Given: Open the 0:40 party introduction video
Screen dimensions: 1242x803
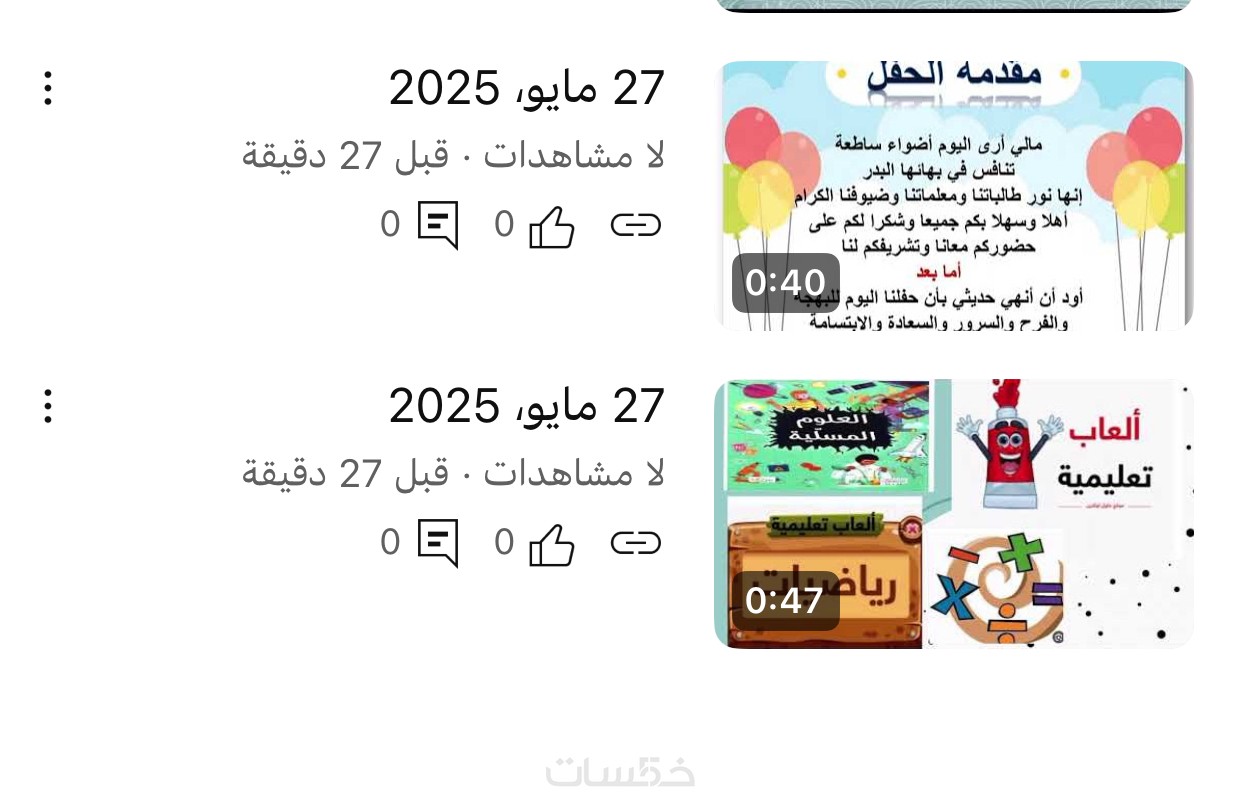Looking at the screenshot, I should click(955, 196).
